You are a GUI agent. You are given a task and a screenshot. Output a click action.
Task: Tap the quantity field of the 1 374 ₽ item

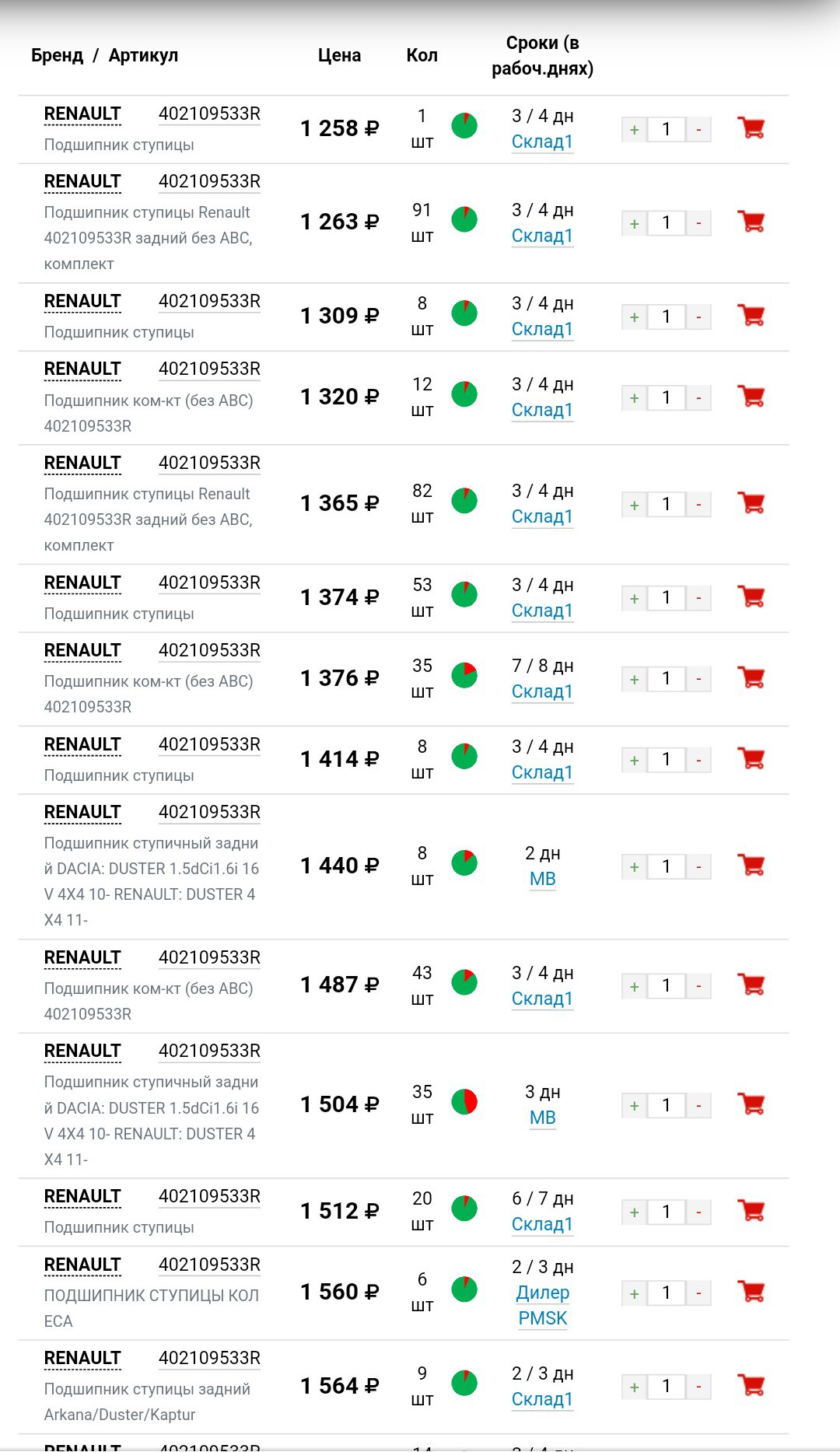667,597
